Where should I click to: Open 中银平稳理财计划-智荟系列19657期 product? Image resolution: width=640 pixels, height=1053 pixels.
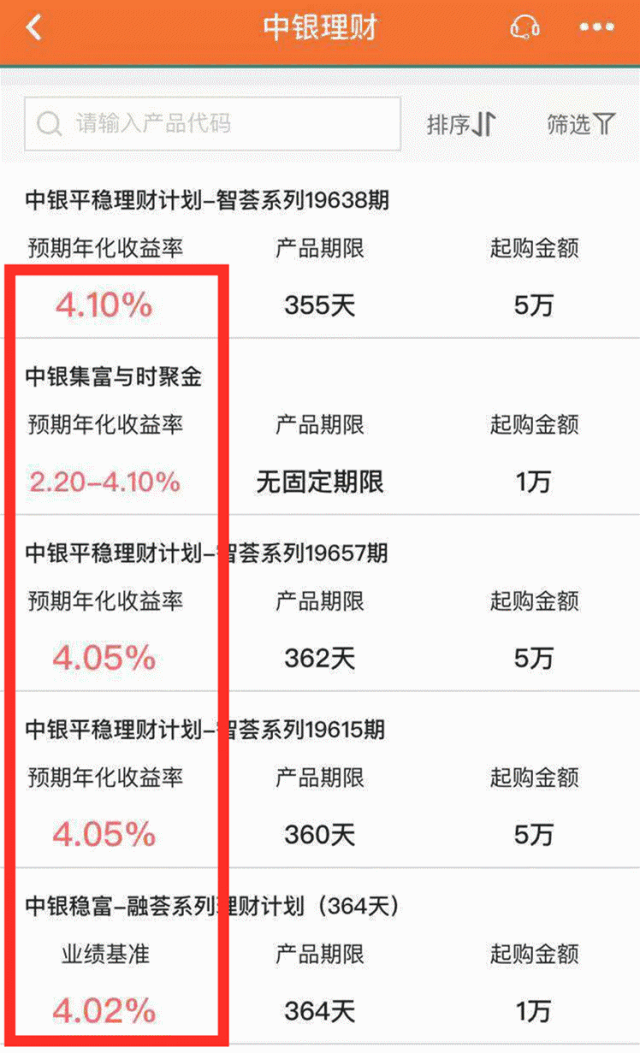pos(320,606)
